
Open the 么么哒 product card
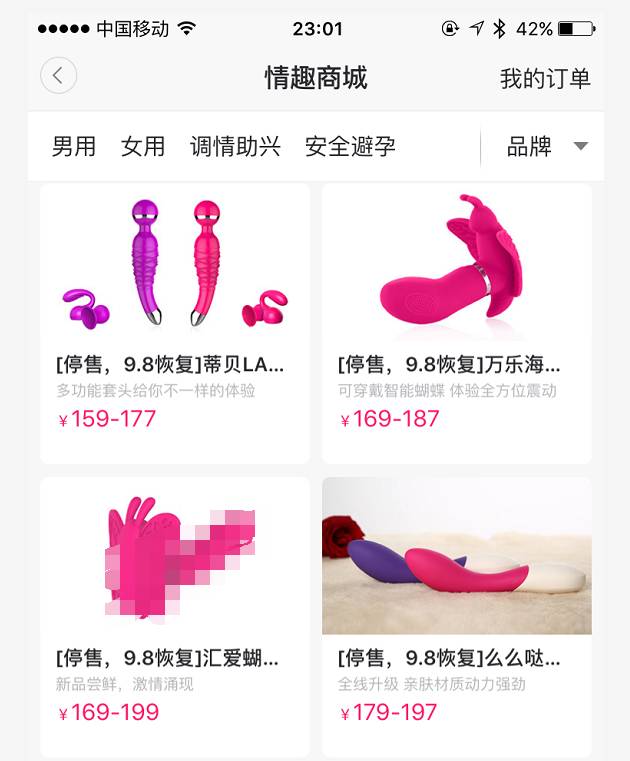pyautogui.click(x=457, y=615)
